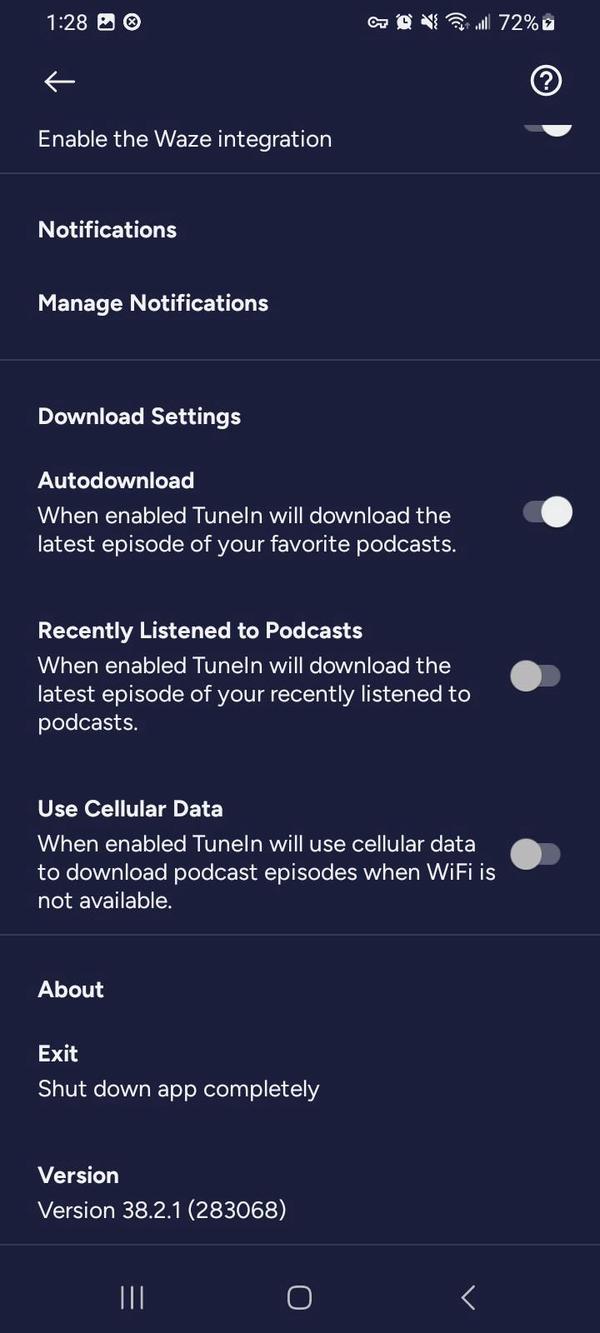The height and width of the screenshot is (1333, 600).
Task: Open the system recent apps view
Action: pos(132,1297)
